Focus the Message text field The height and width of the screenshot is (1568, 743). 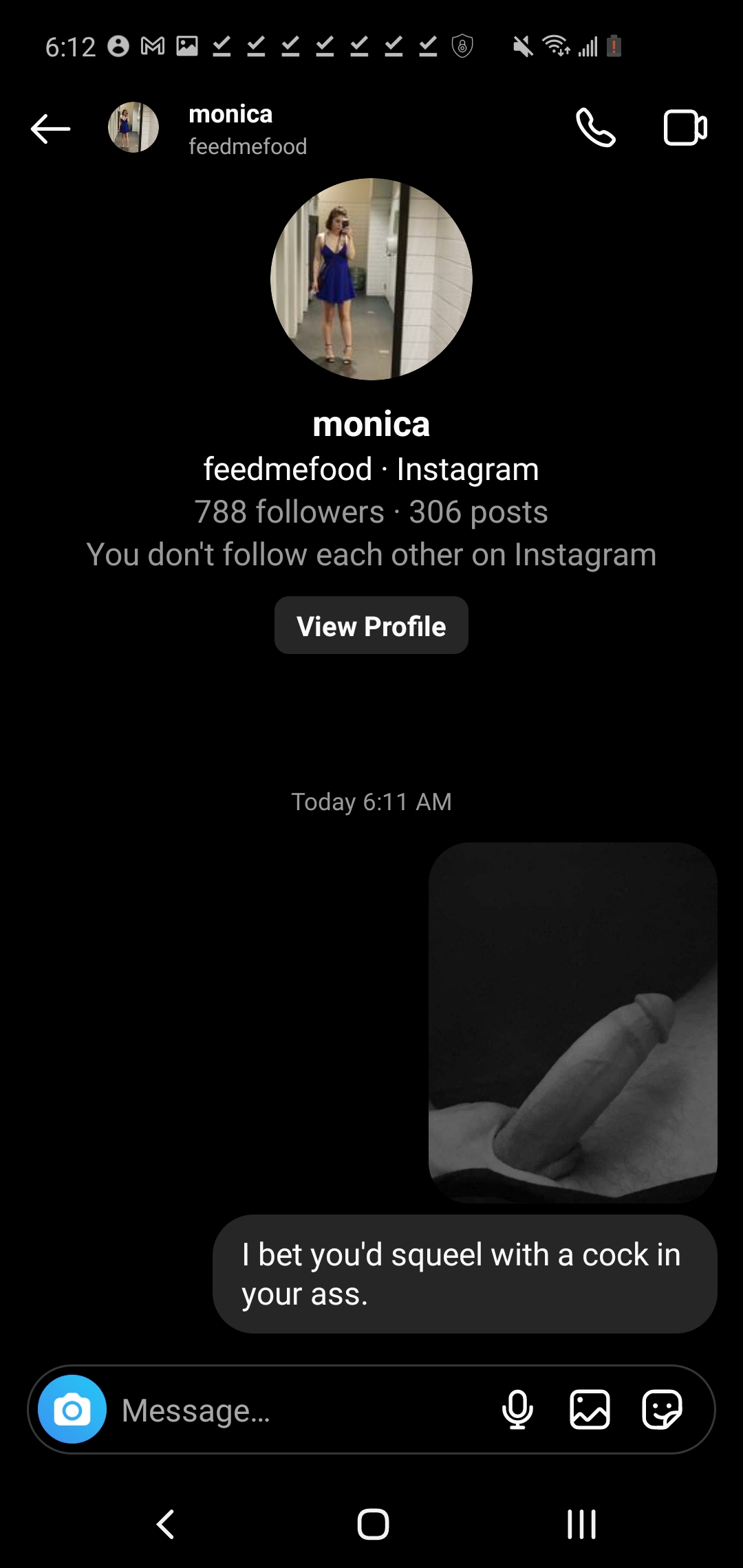coord(303,1411)
